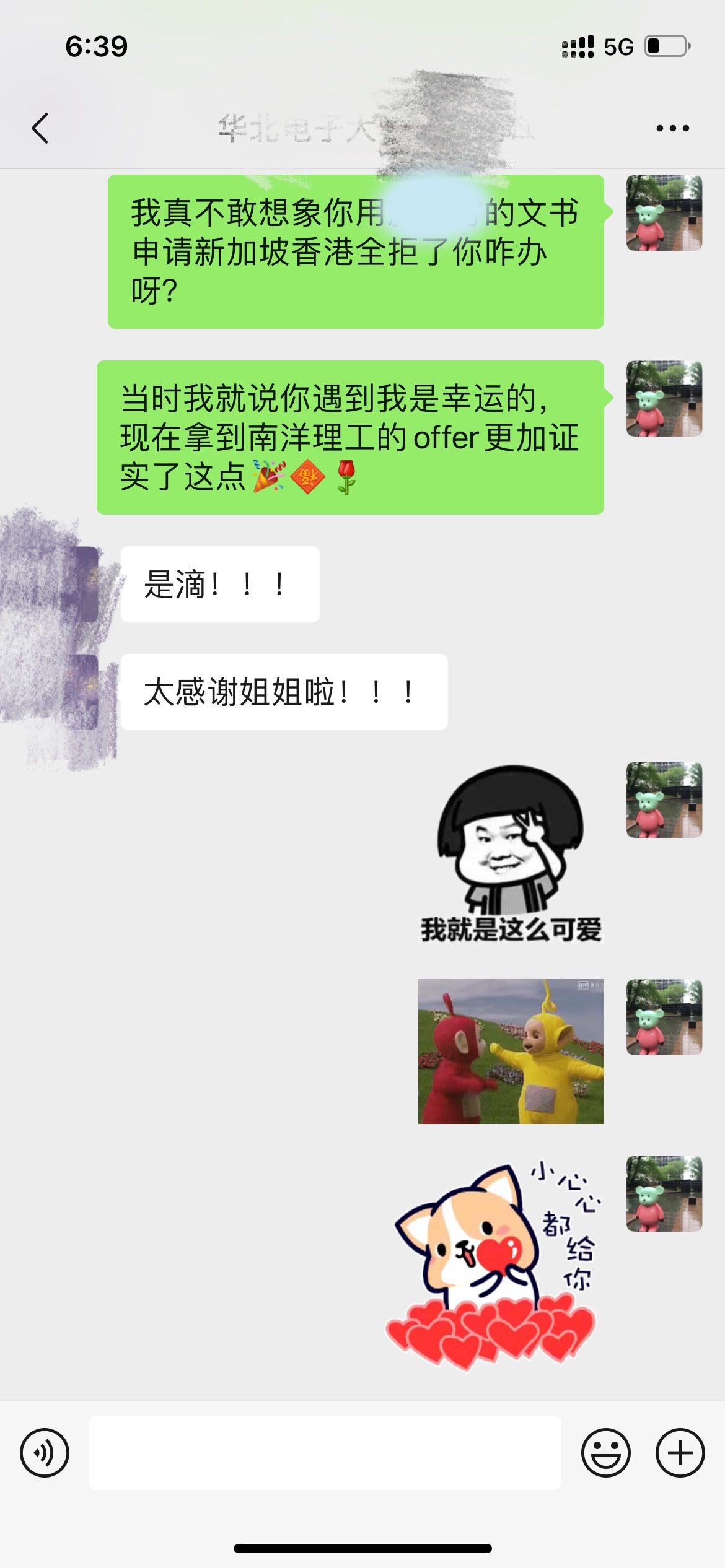Go back to the chat list
This screenshot has width=725, height=1568.
click(x=40, y=128)
